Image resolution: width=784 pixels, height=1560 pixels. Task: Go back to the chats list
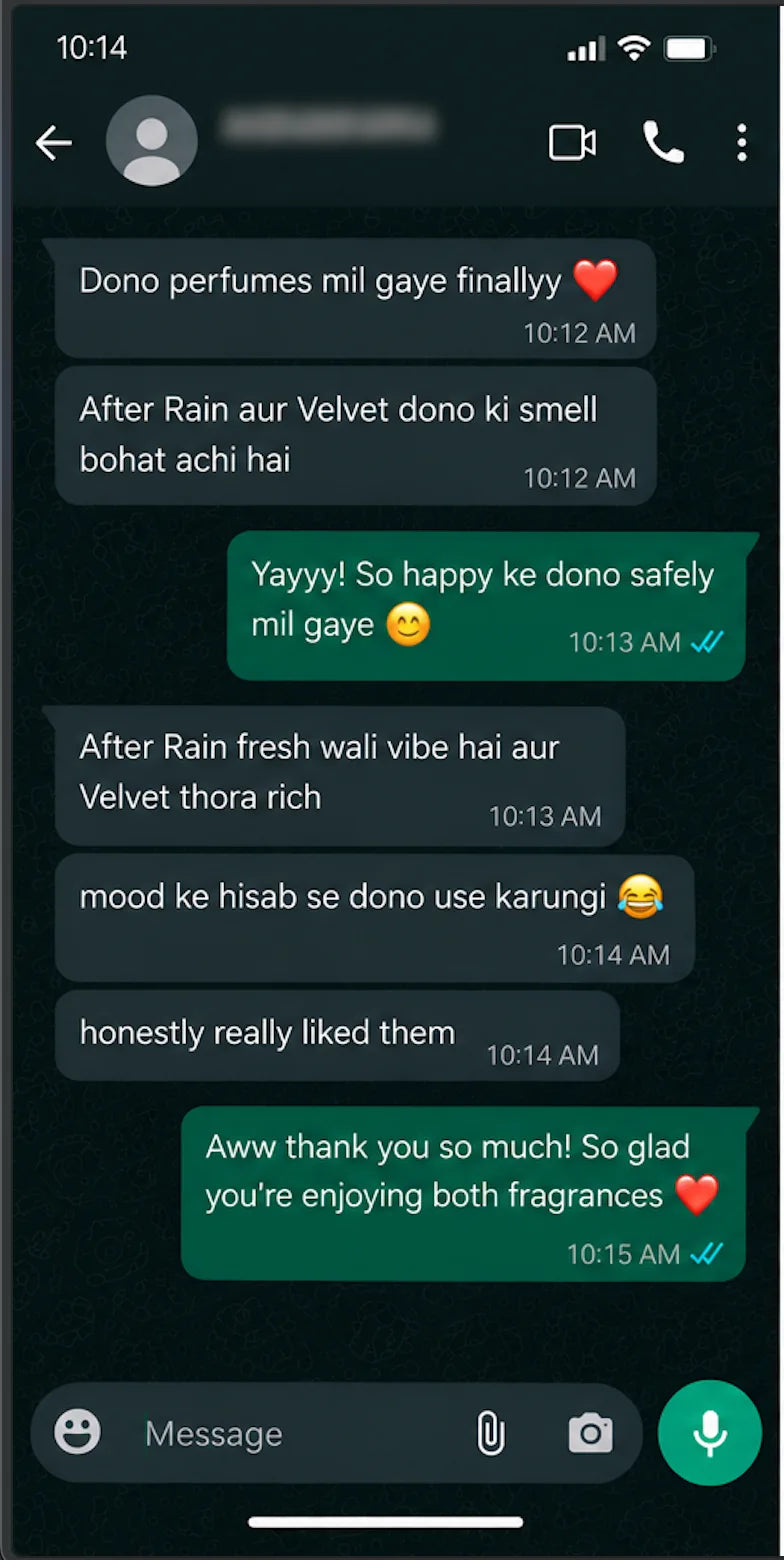click(54, 143)
